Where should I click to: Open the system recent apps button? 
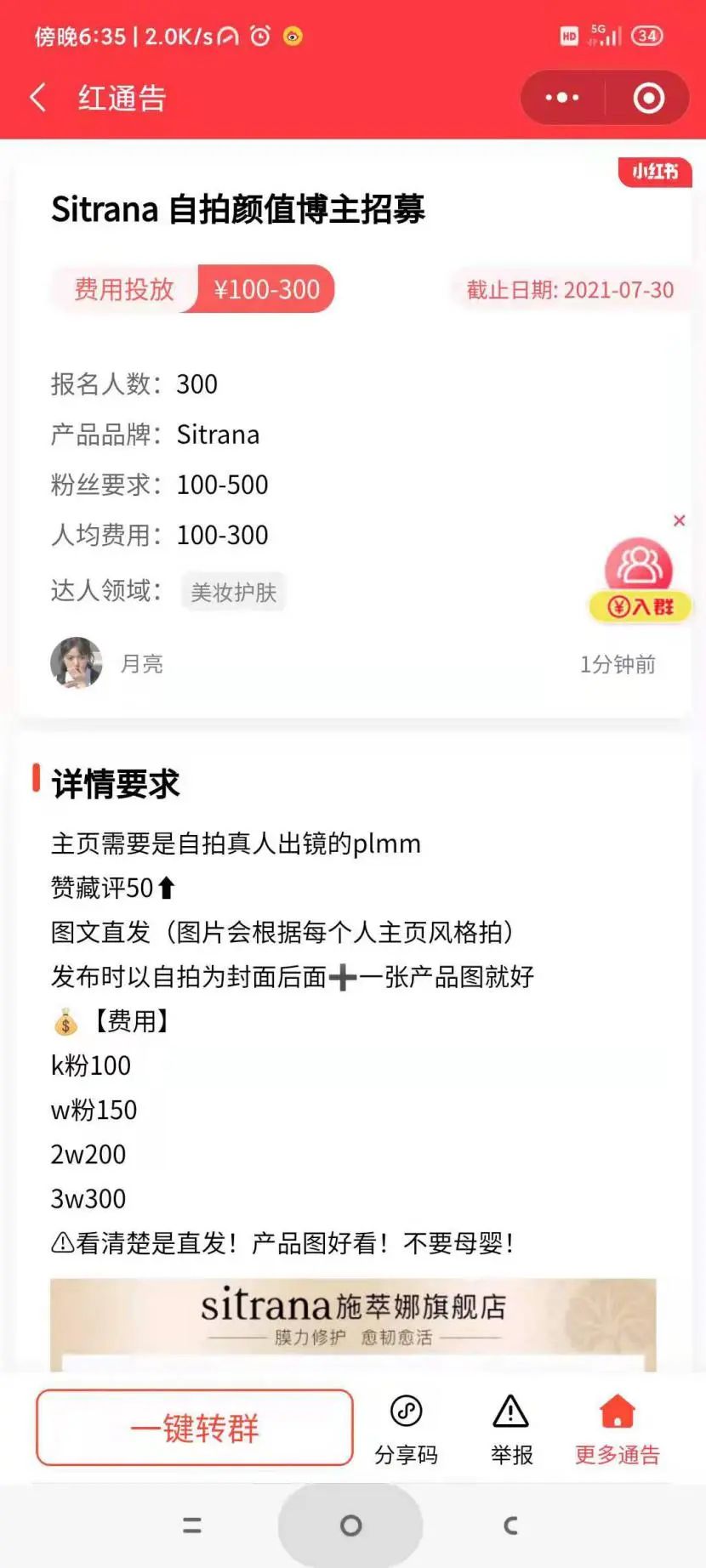192,1525
